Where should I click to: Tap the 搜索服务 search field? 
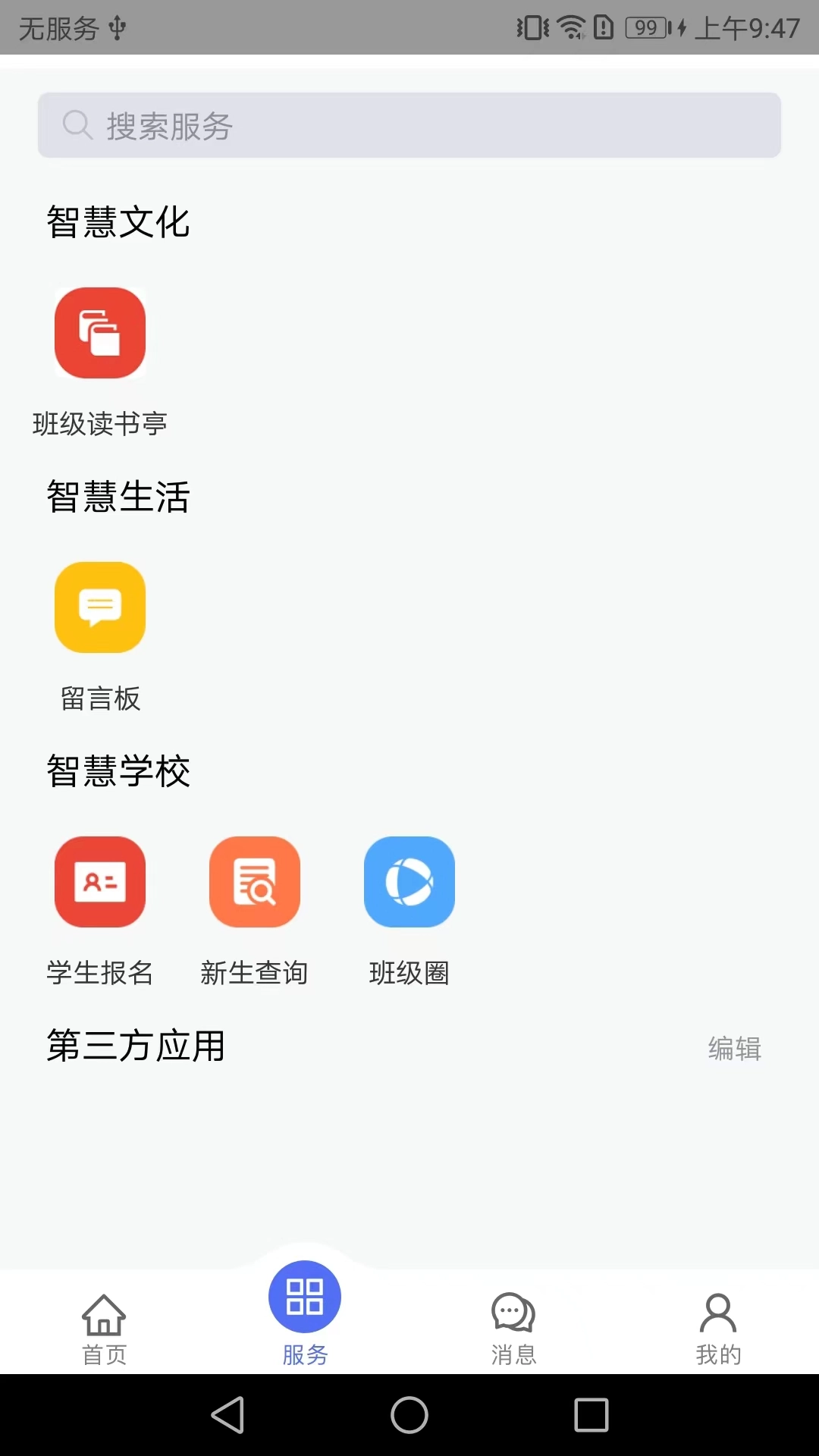tap(409, 125)
